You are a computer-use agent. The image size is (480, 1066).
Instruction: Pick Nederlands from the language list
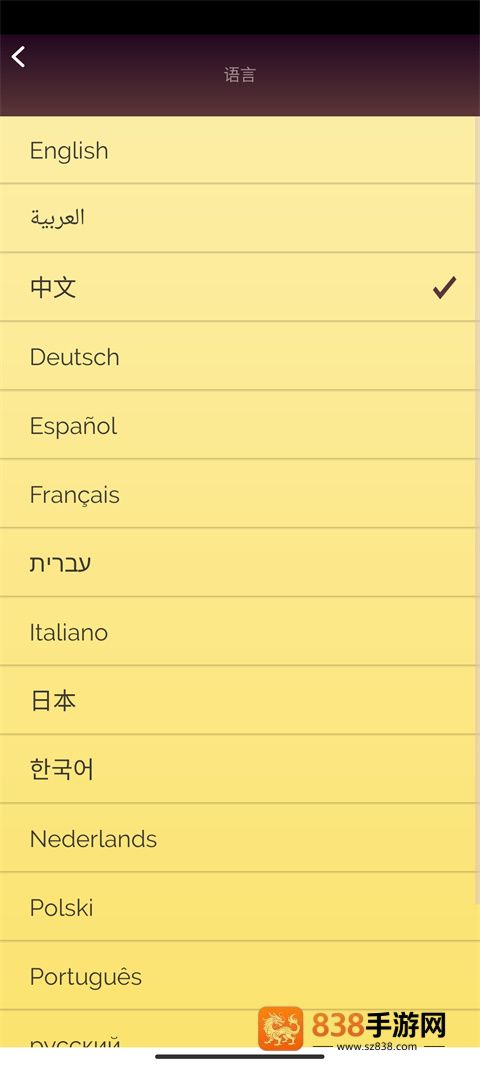click(x=238, y=838)
